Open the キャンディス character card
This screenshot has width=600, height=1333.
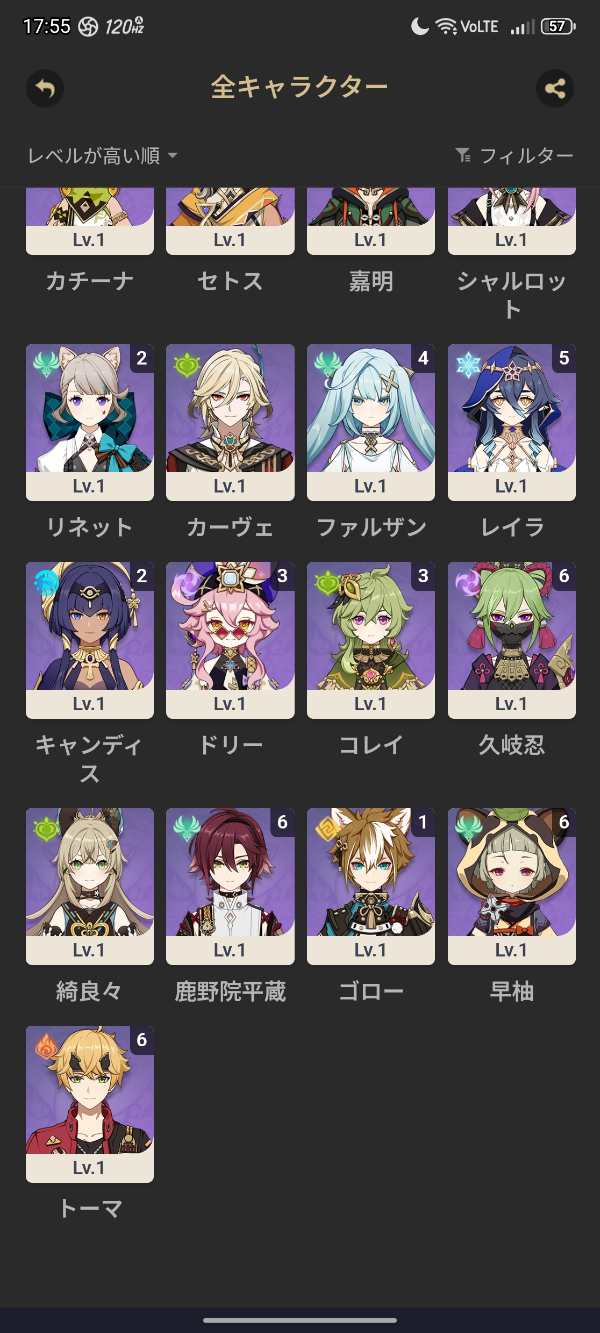tap(90, 640)
